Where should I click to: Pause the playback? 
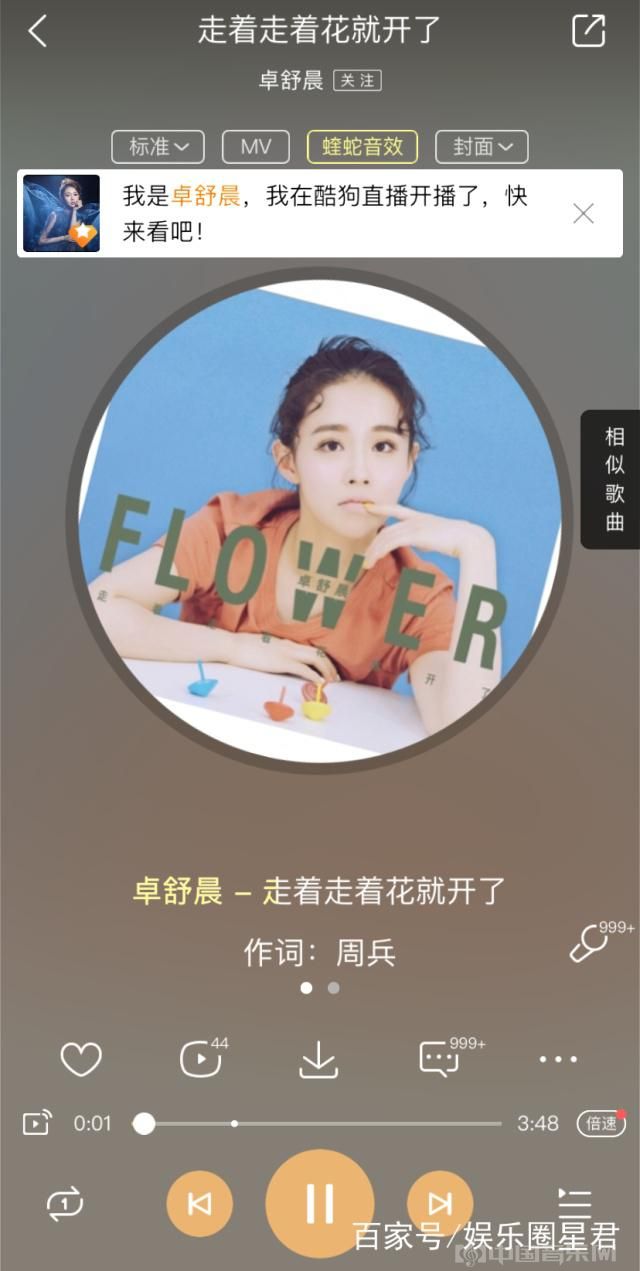(319, 1203)
